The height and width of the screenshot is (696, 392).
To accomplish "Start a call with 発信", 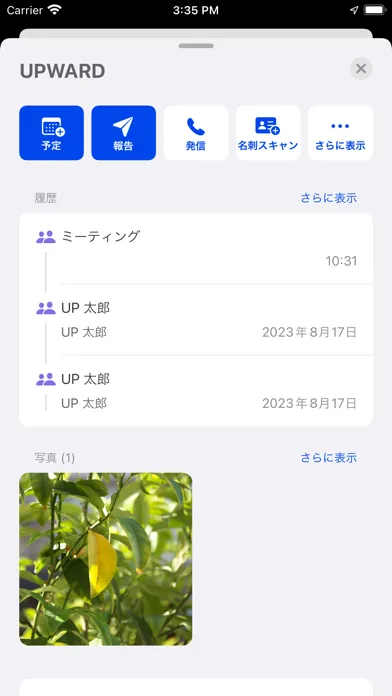I will (x=196, y=133).
